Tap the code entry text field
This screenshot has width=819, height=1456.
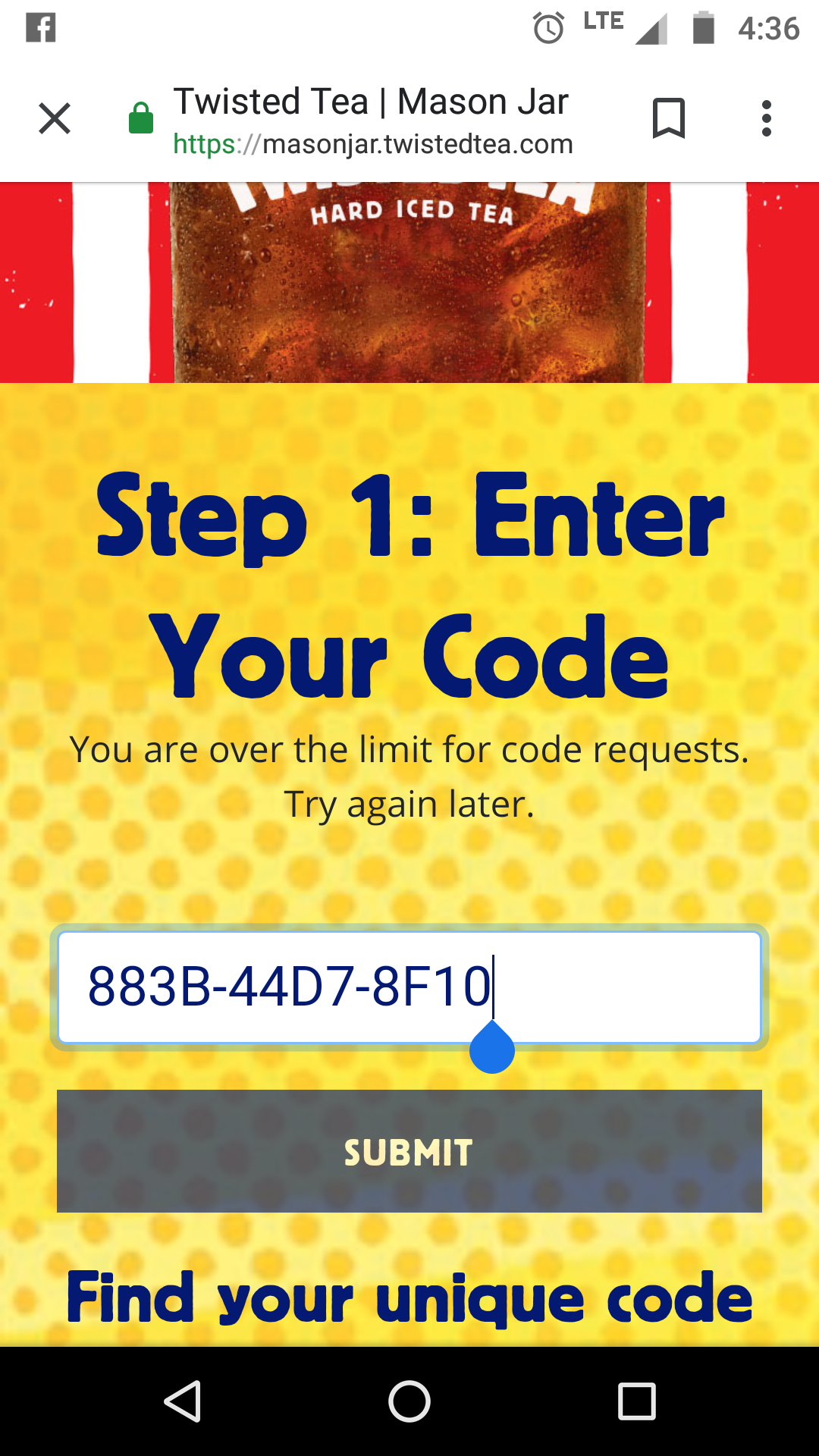[x=409, y=987]
